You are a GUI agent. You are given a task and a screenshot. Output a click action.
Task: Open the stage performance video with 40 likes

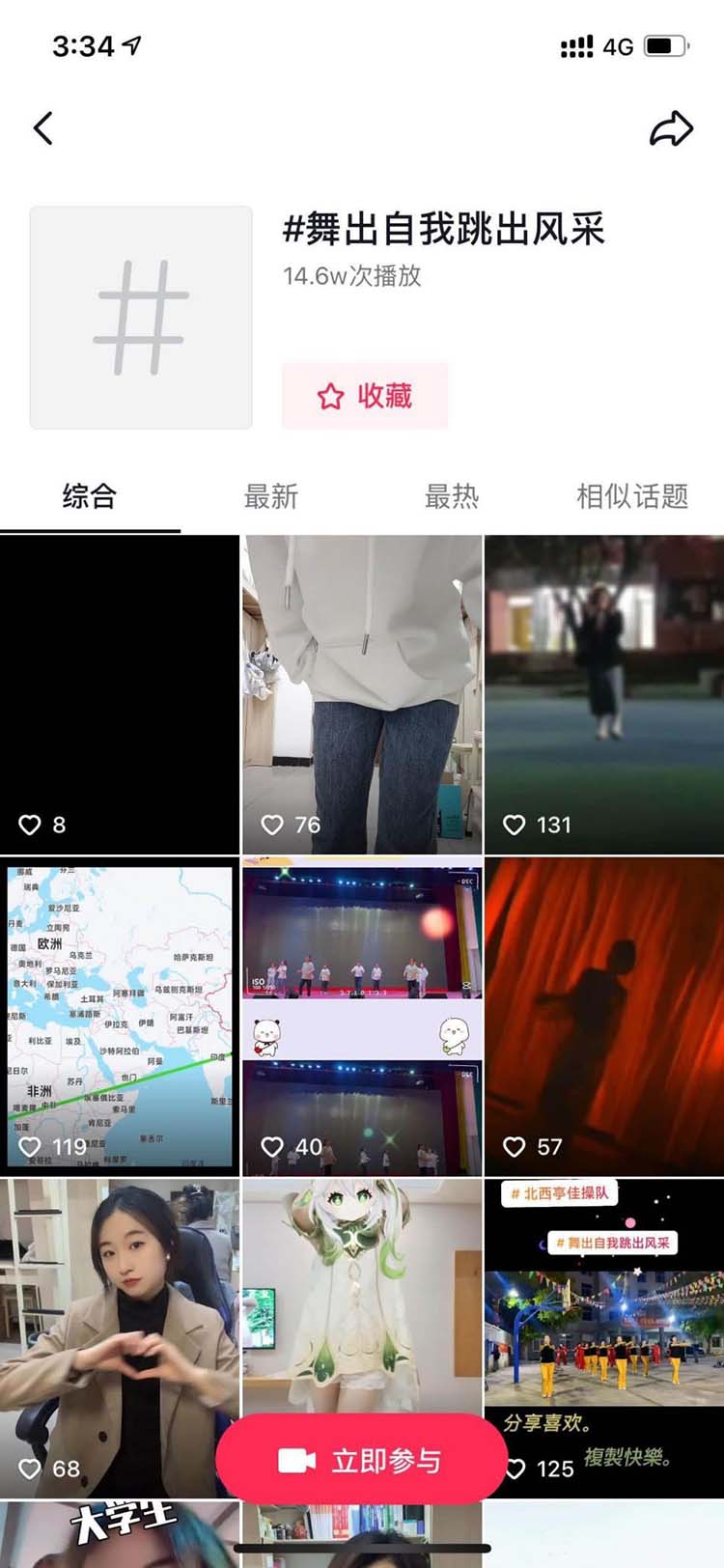click(x=362, y=1016)
